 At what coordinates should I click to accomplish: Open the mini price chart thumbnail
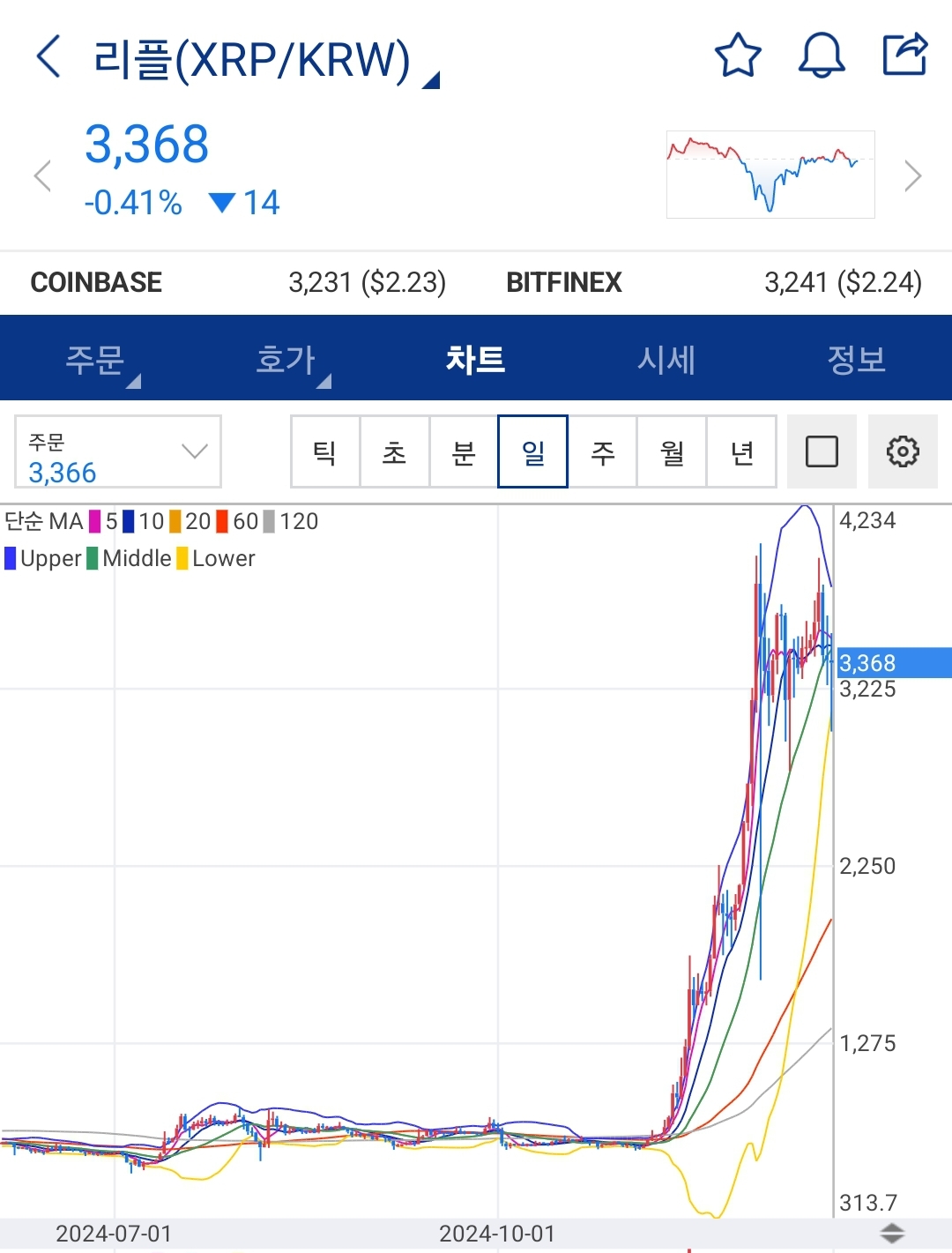770,174
